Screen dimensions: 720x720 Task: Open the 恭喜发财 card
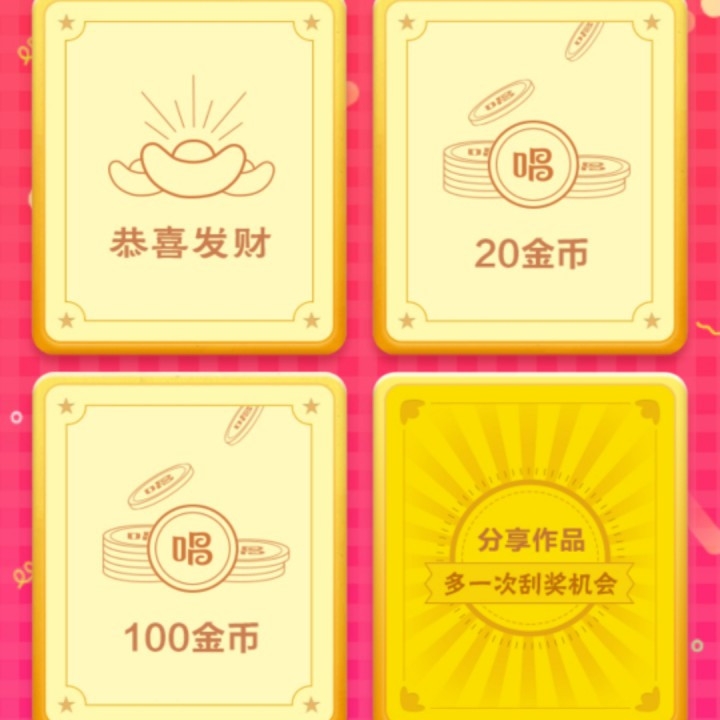pyautogui.click(x=189, y=175)
